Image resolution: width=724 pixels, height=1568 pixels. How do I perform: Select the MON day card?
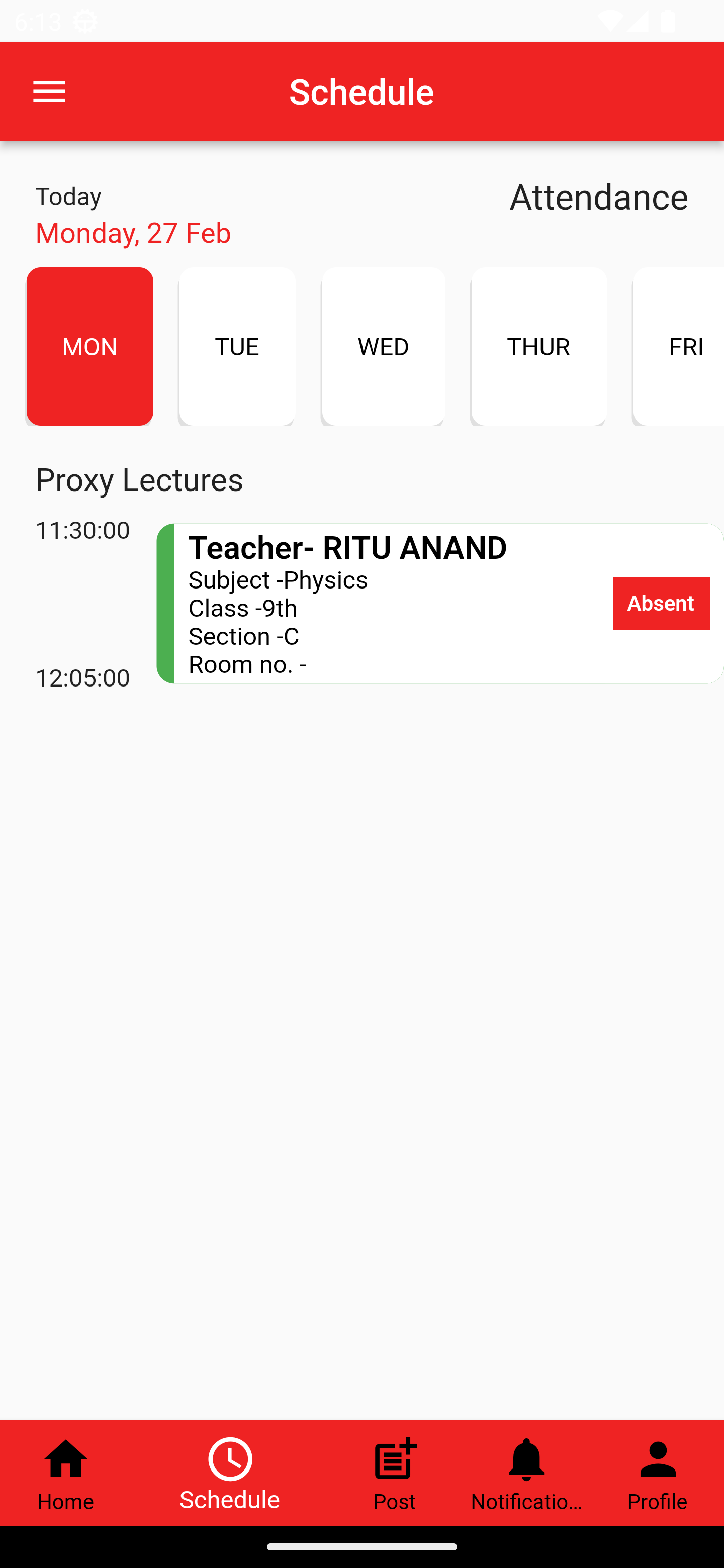89,346
